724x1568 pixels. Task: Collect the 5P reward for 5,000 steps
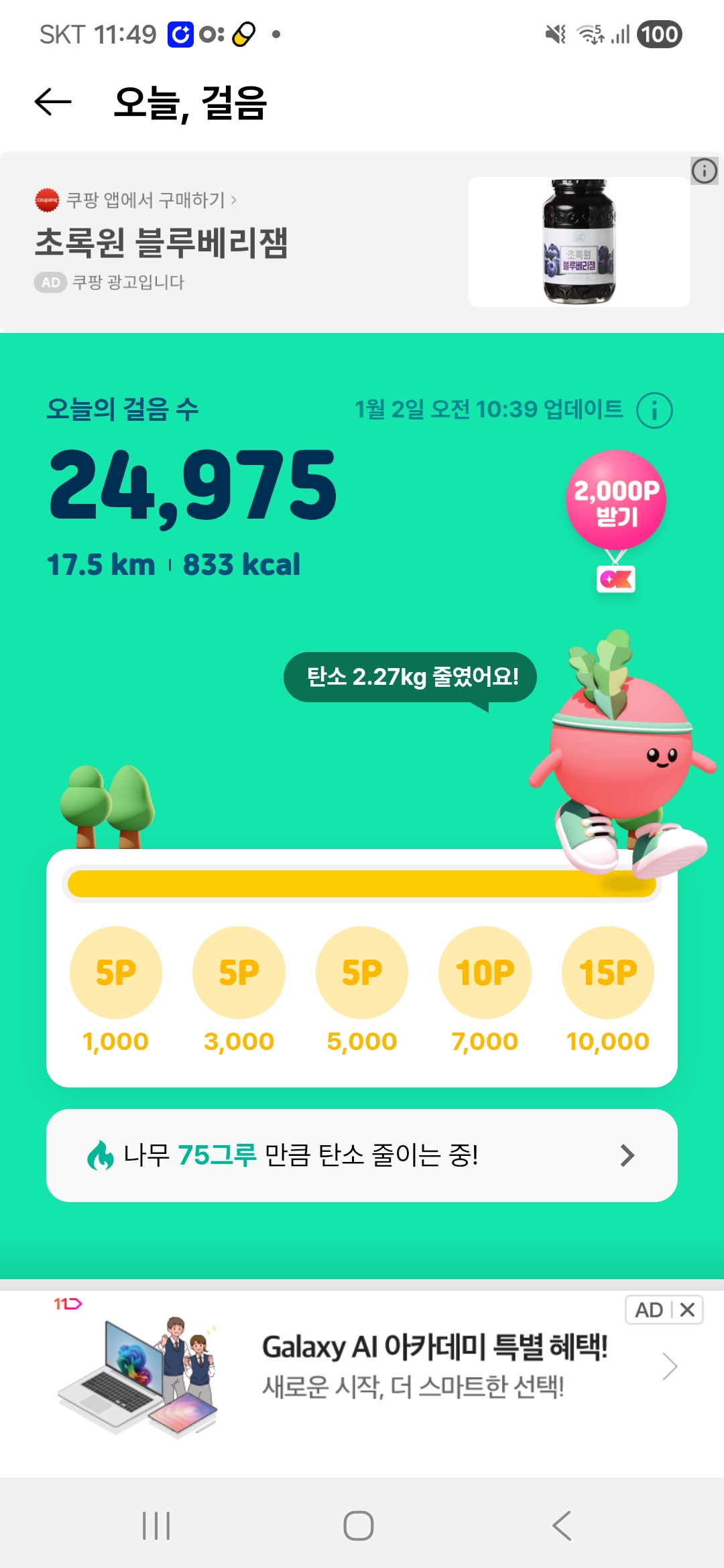(x=362, y=972)
